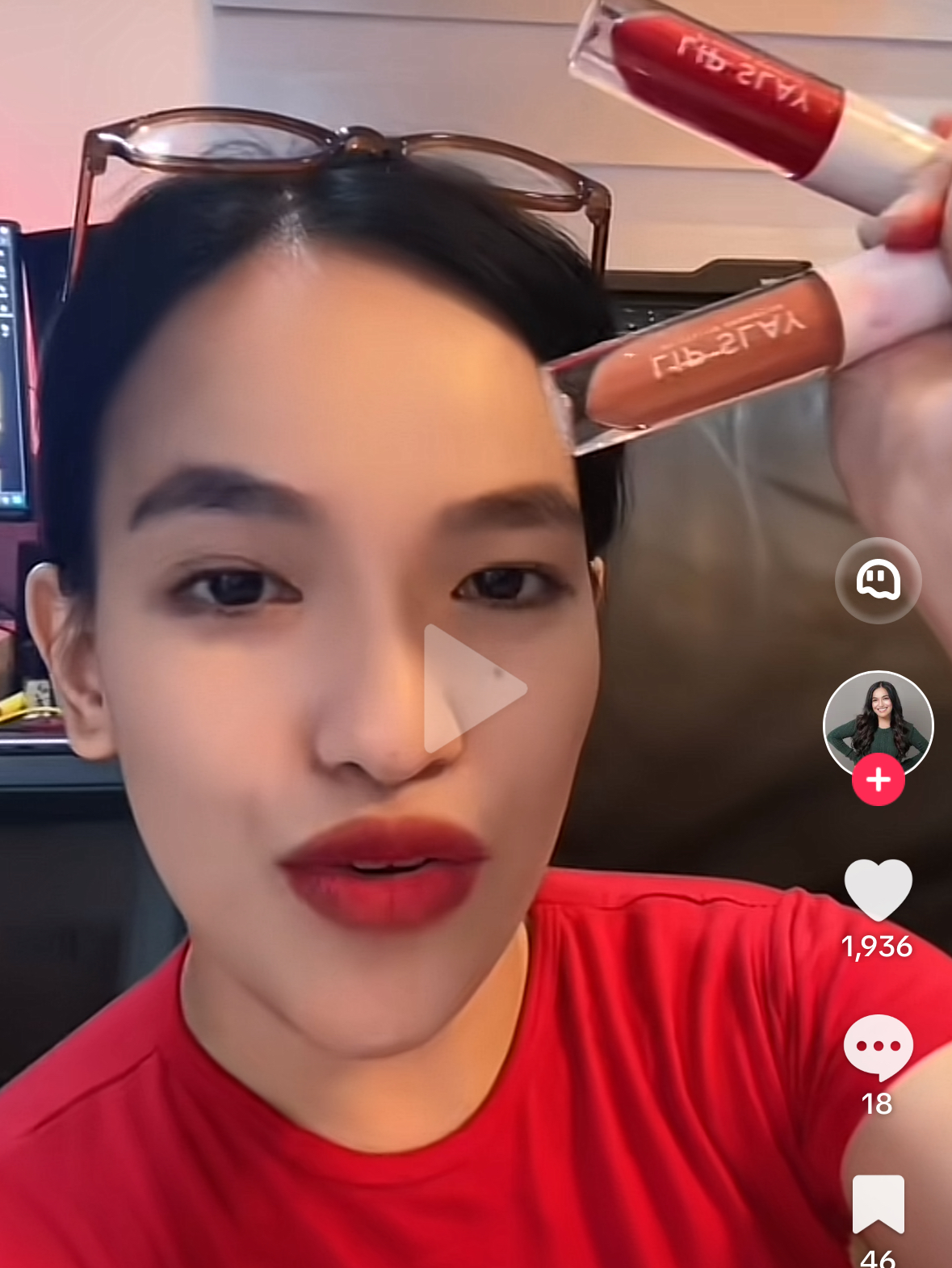
Task: Like this video with the heart icon
Action: [878, 889]
